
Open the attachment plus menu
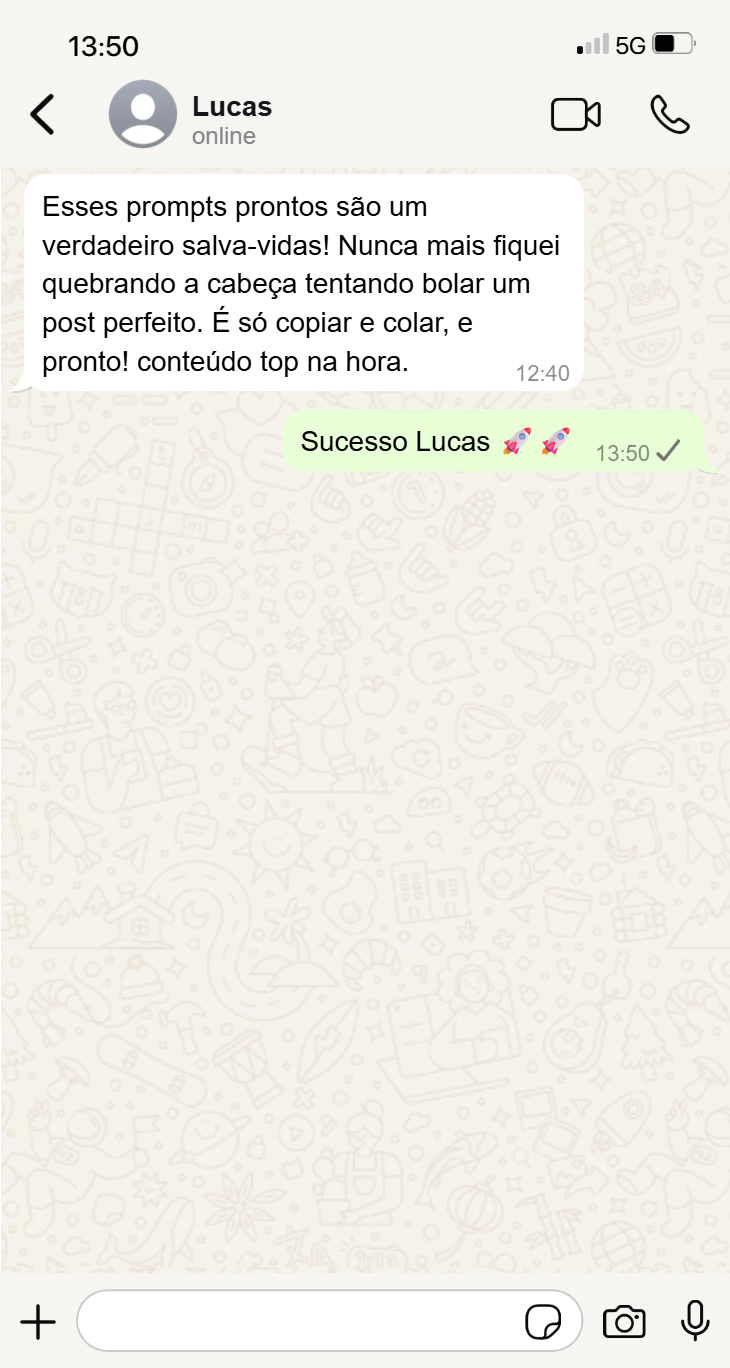coord(38,1322)
